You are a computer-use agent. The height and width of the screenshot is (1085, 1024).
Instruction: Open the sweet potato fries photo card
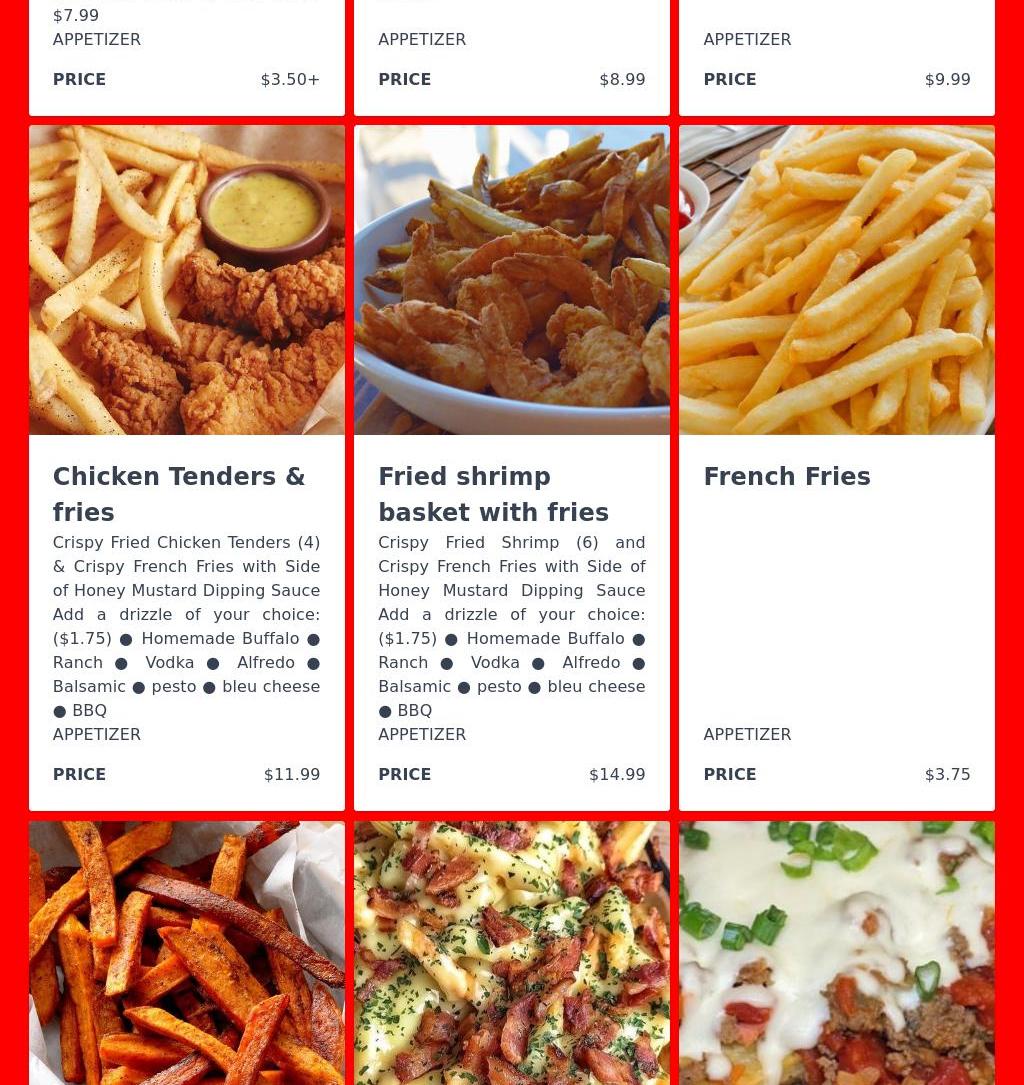pyautogui.click(x=186, y=952)
